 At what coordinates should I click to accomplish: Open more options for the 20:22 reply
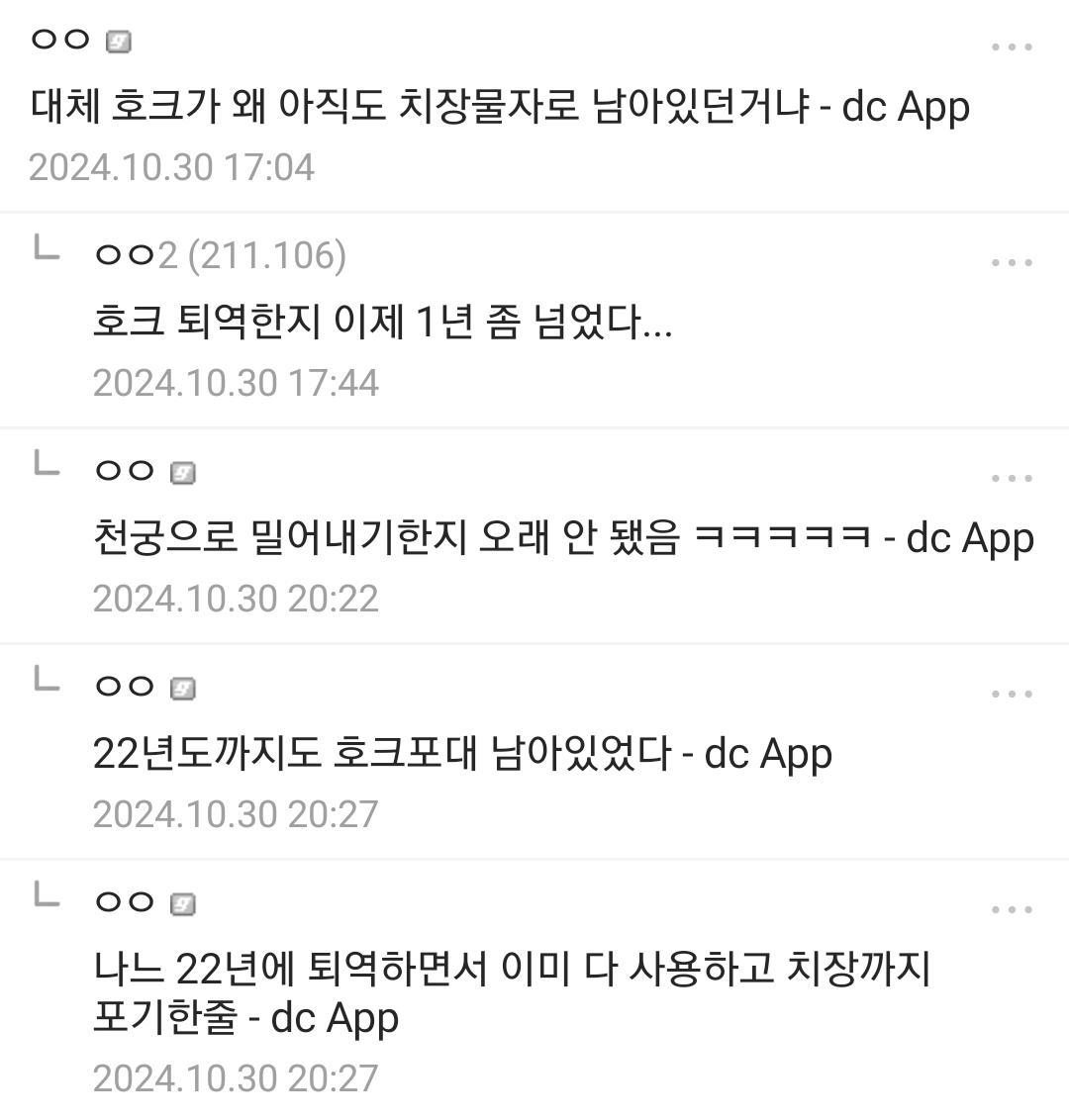(x=1012, y=479)
